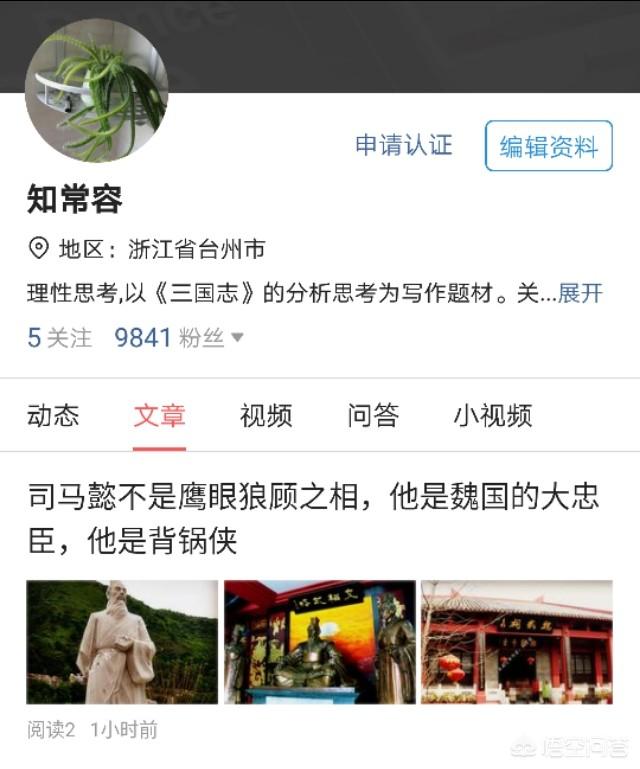Open 编辑资料 to edit profile

pyautogui.click(x=548, y=147)
